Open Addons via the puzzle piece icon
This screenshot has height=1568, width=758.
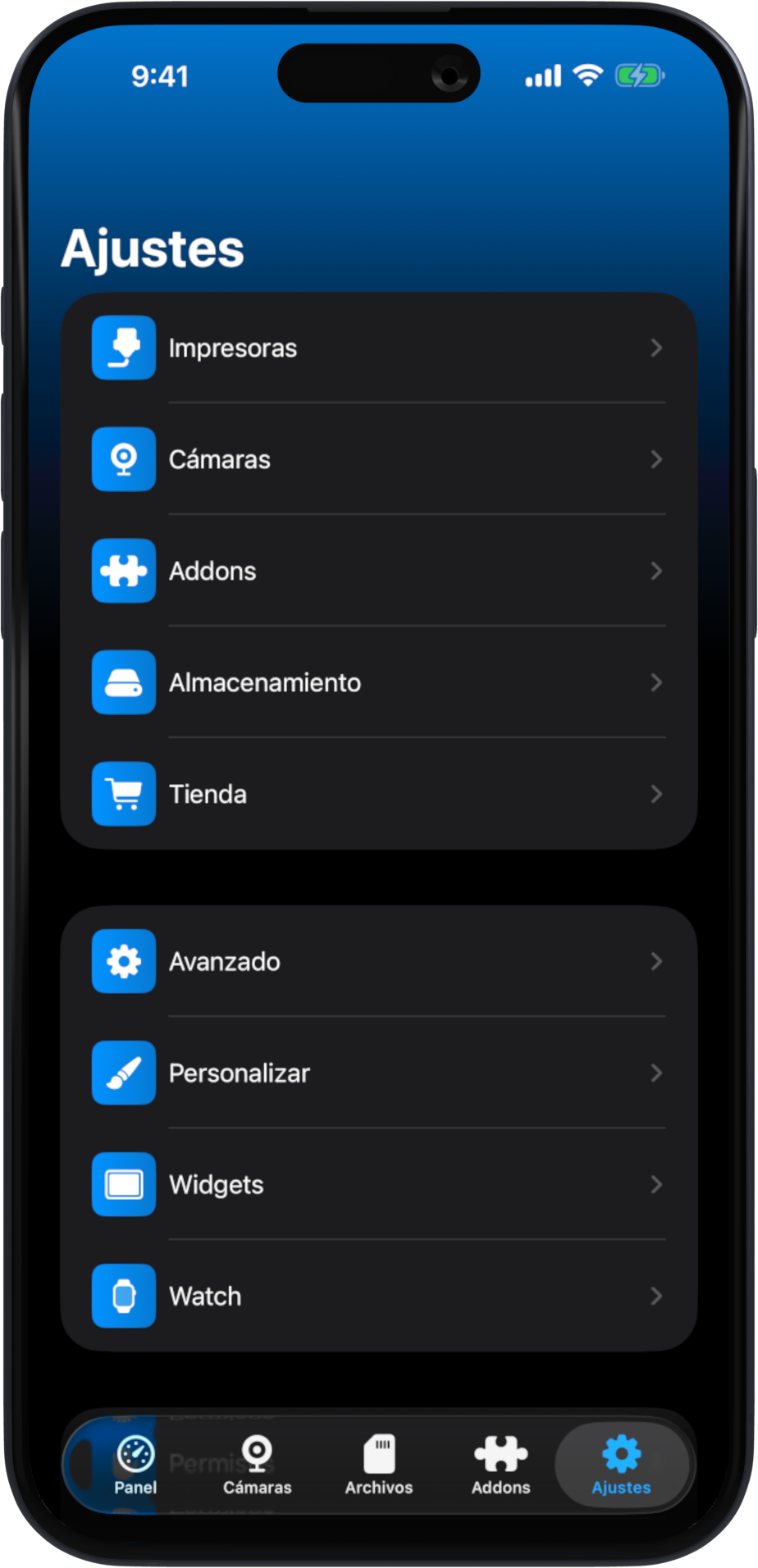123,571
